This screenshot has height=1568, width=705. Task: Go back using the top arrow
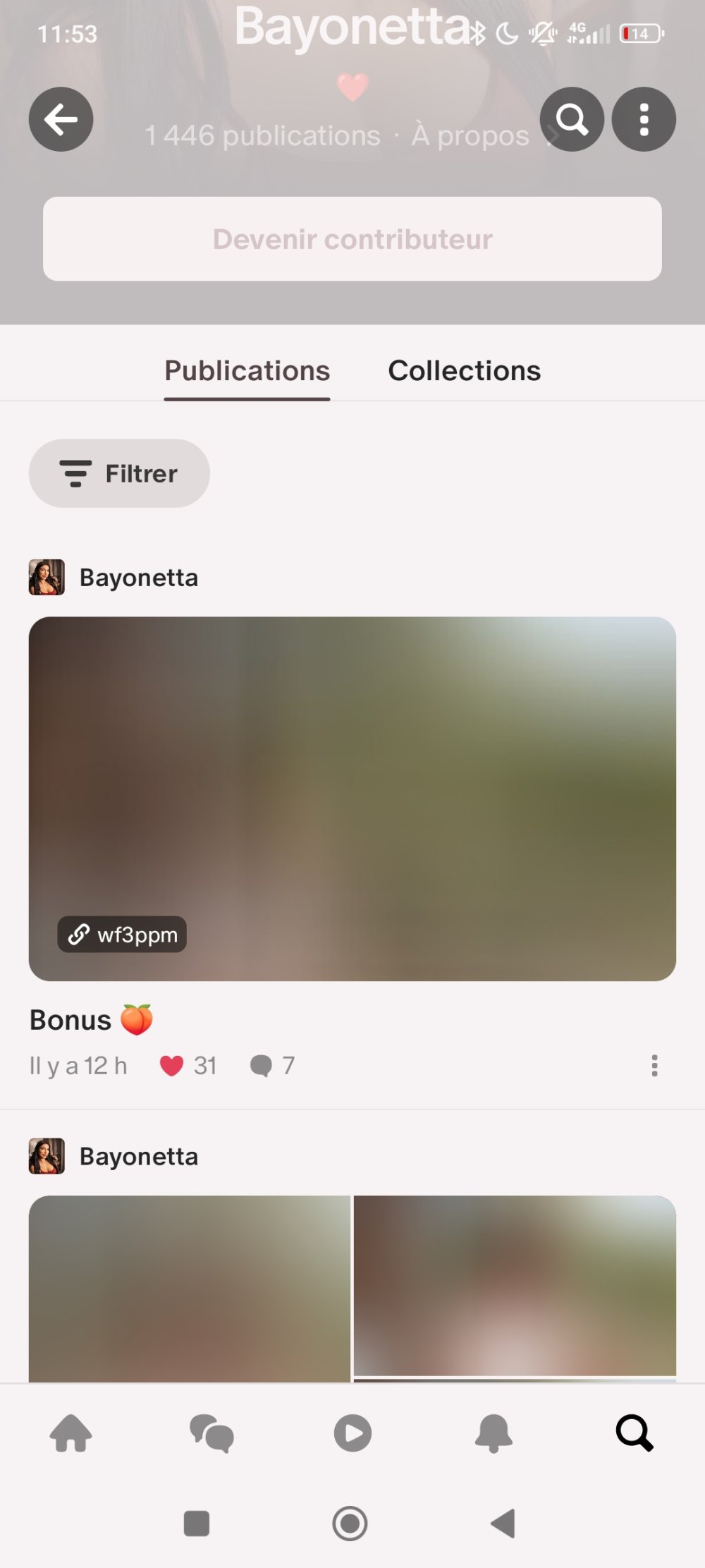pos(61,119)
